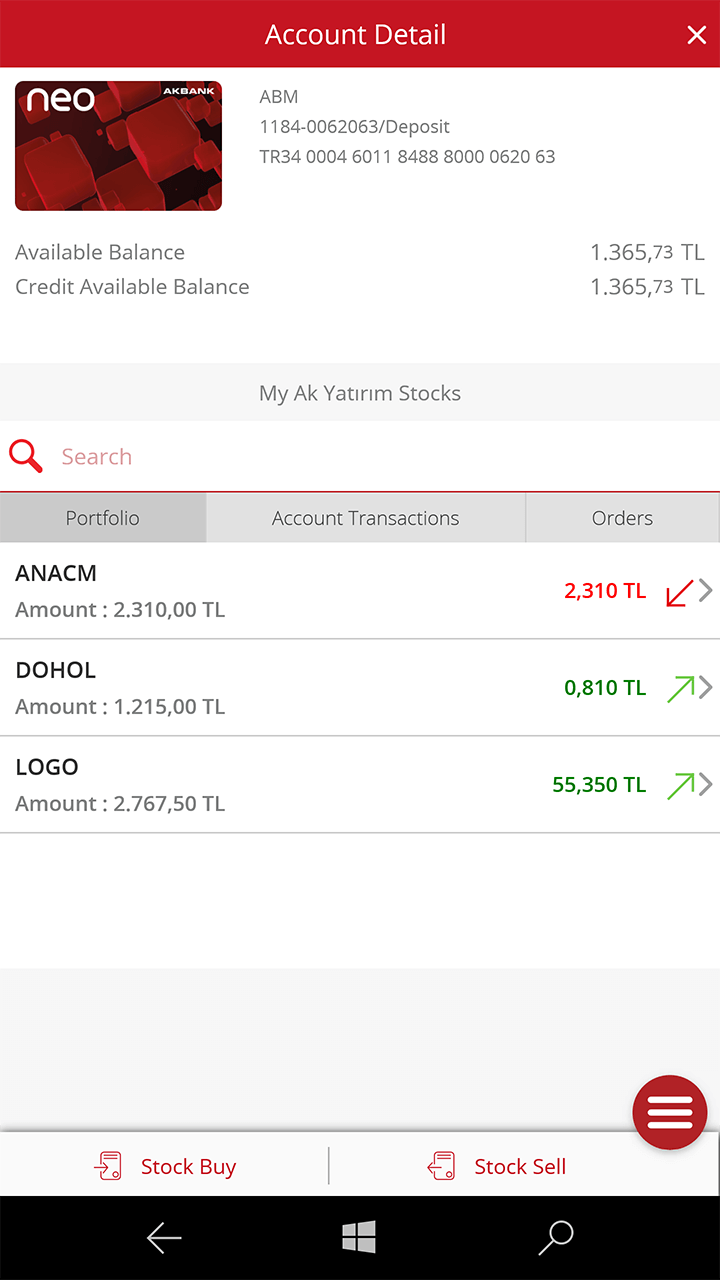
Task: Switch to the Account Transactions tab
Action: (365, 518)
